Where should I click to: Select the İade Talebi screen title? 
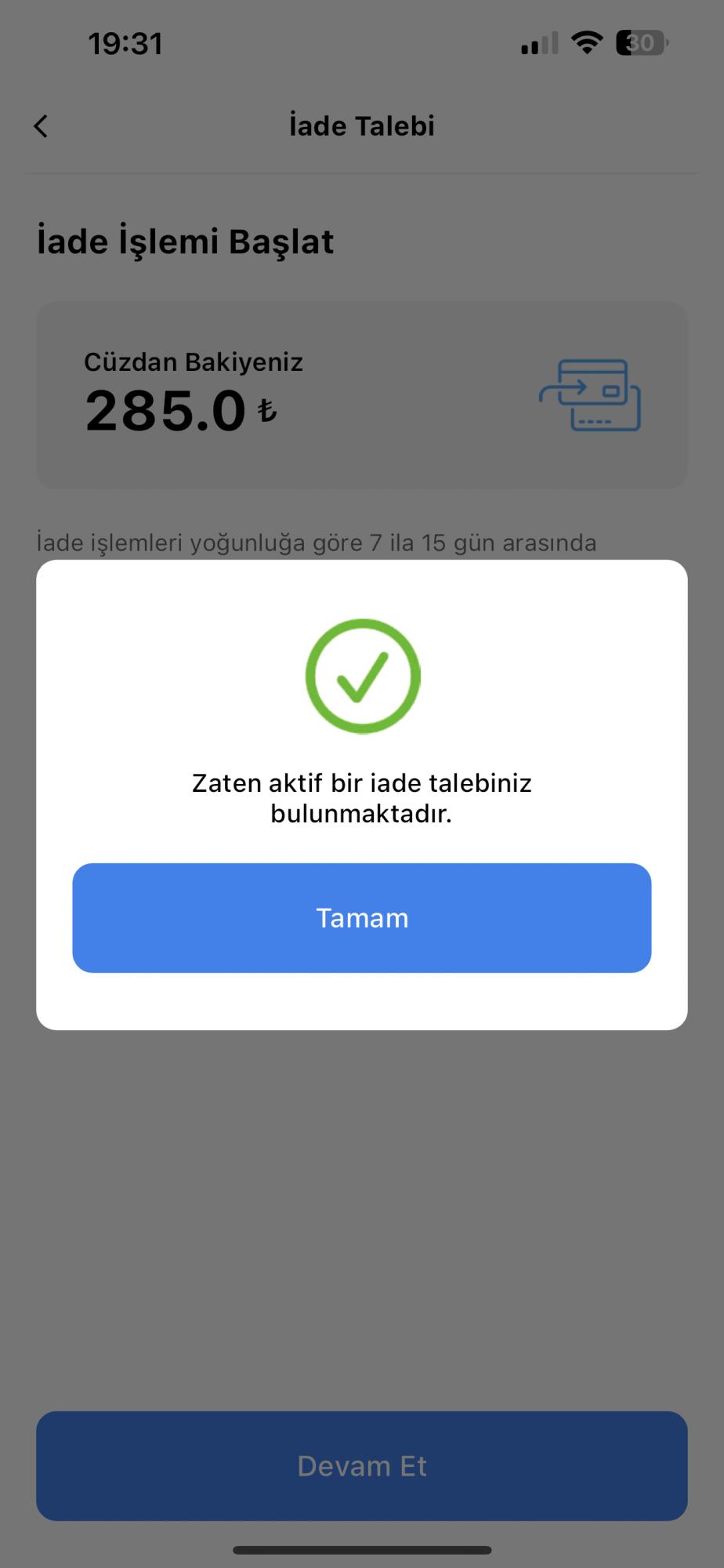click(362, 125)
